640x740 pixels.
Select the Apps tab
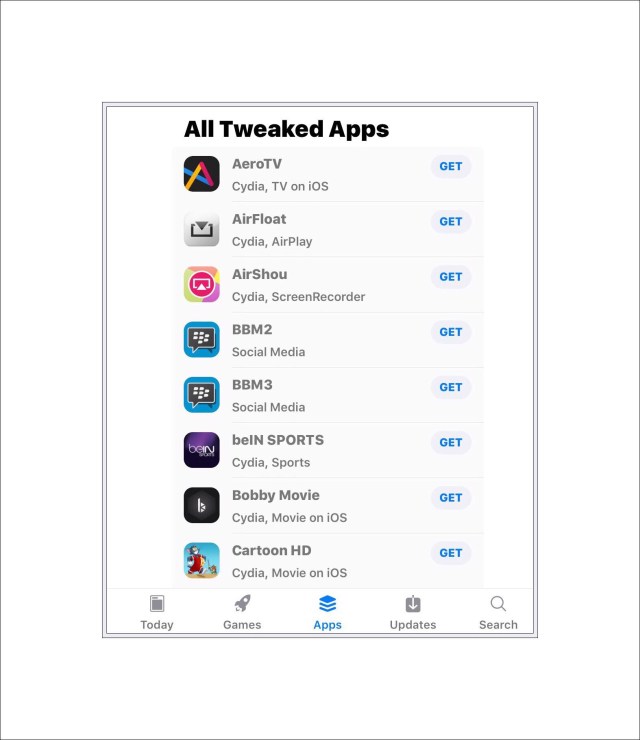327,612
